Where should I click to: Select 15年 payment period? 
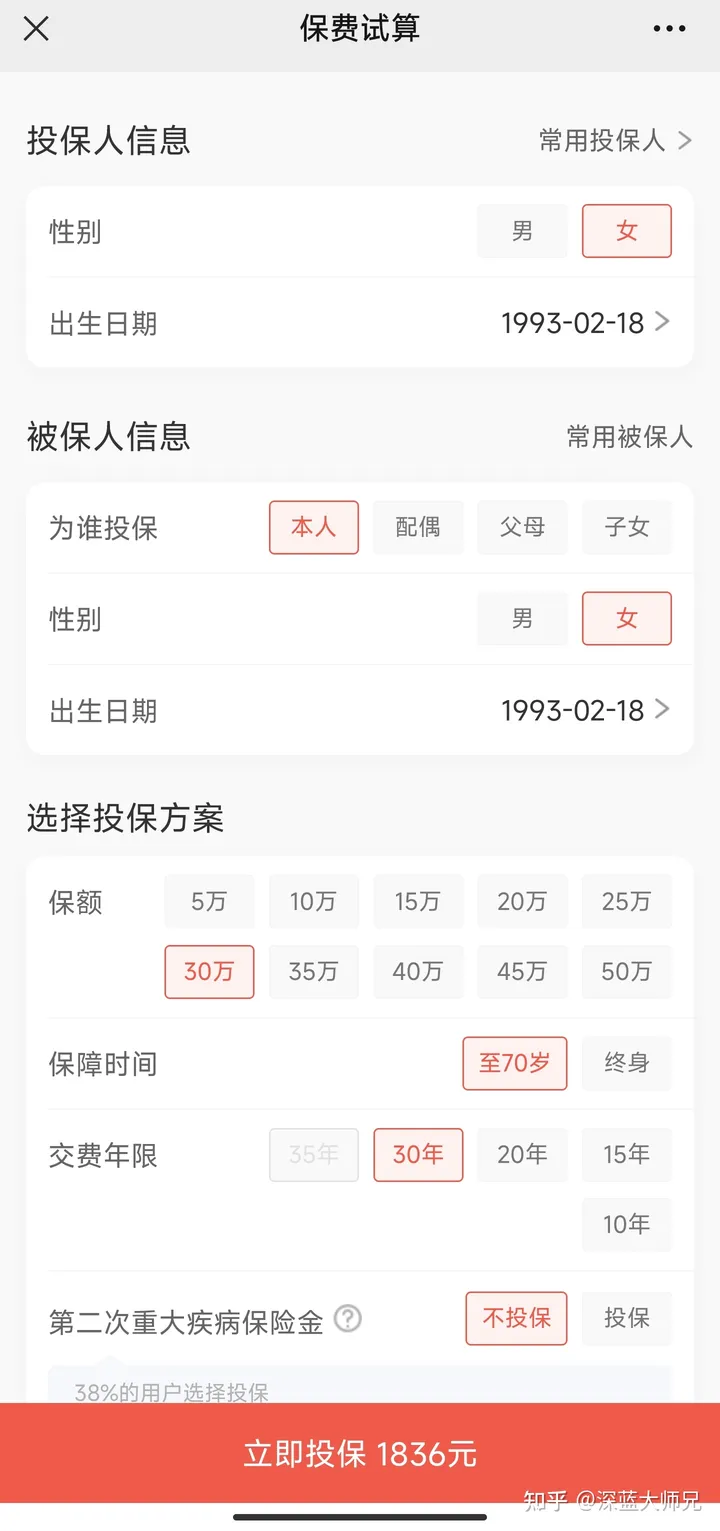627,1155
